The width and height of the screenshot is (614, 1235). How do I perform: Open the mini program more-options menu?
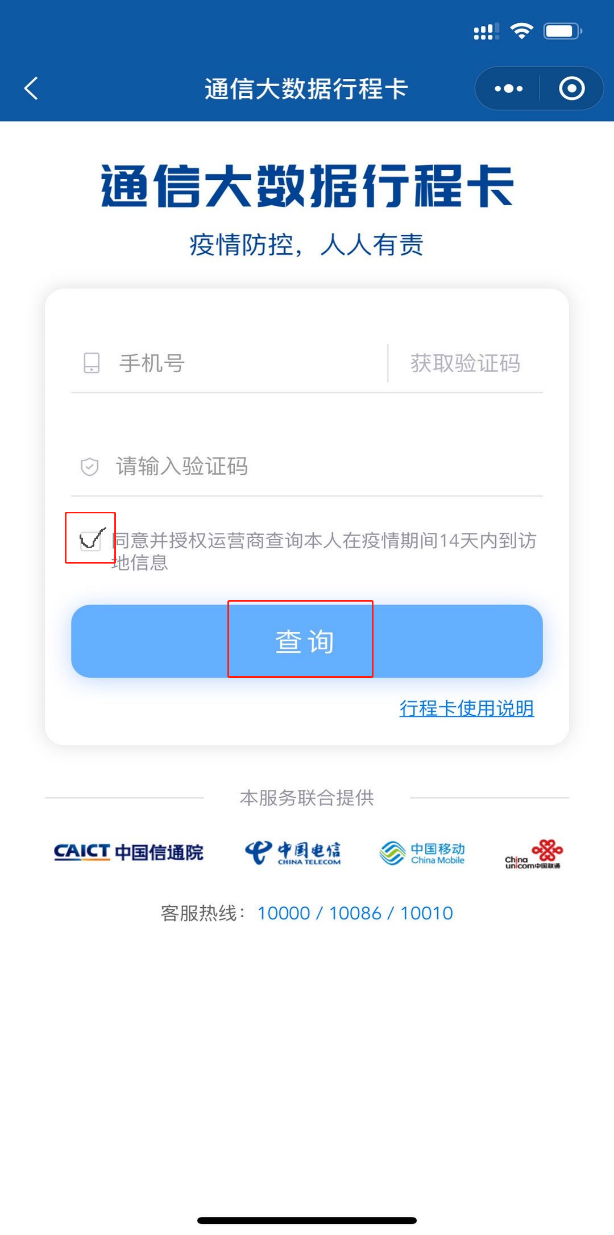pyautogui.click(x=508, y=88)
